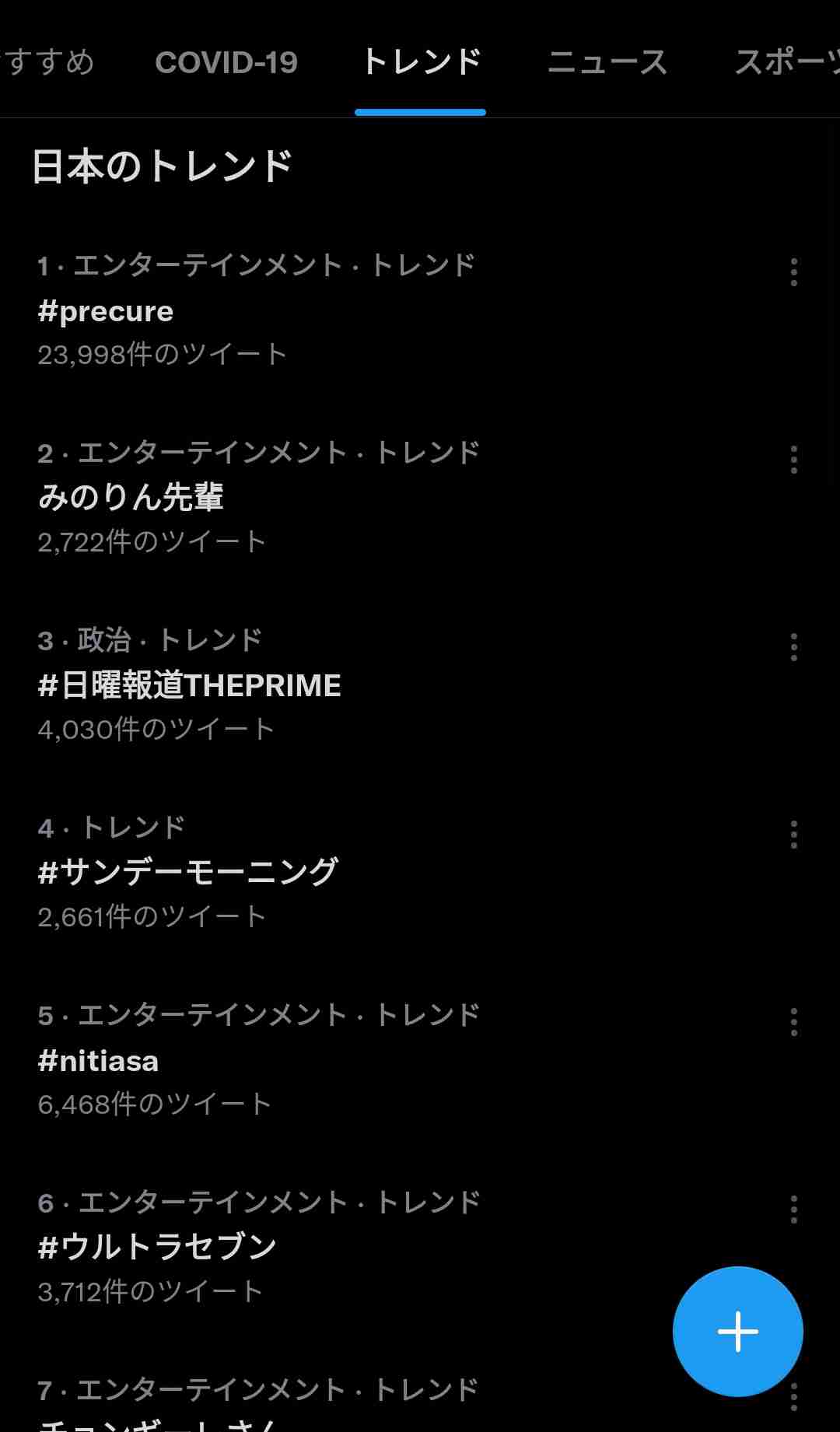
Task: Open more options for #nitiasa
Action: click(x=794, y=1022)
